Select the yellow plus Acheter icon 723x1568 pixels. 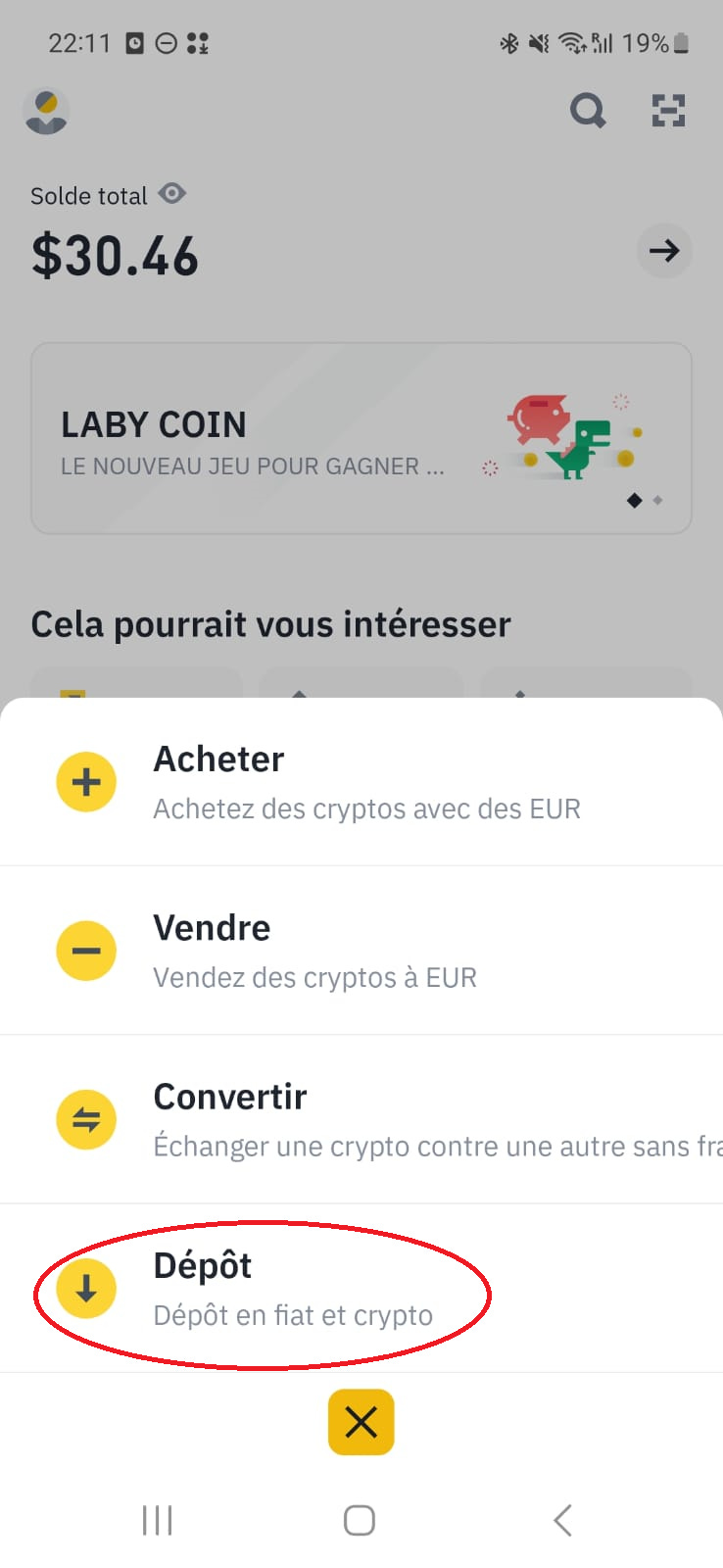click(86, 782)
